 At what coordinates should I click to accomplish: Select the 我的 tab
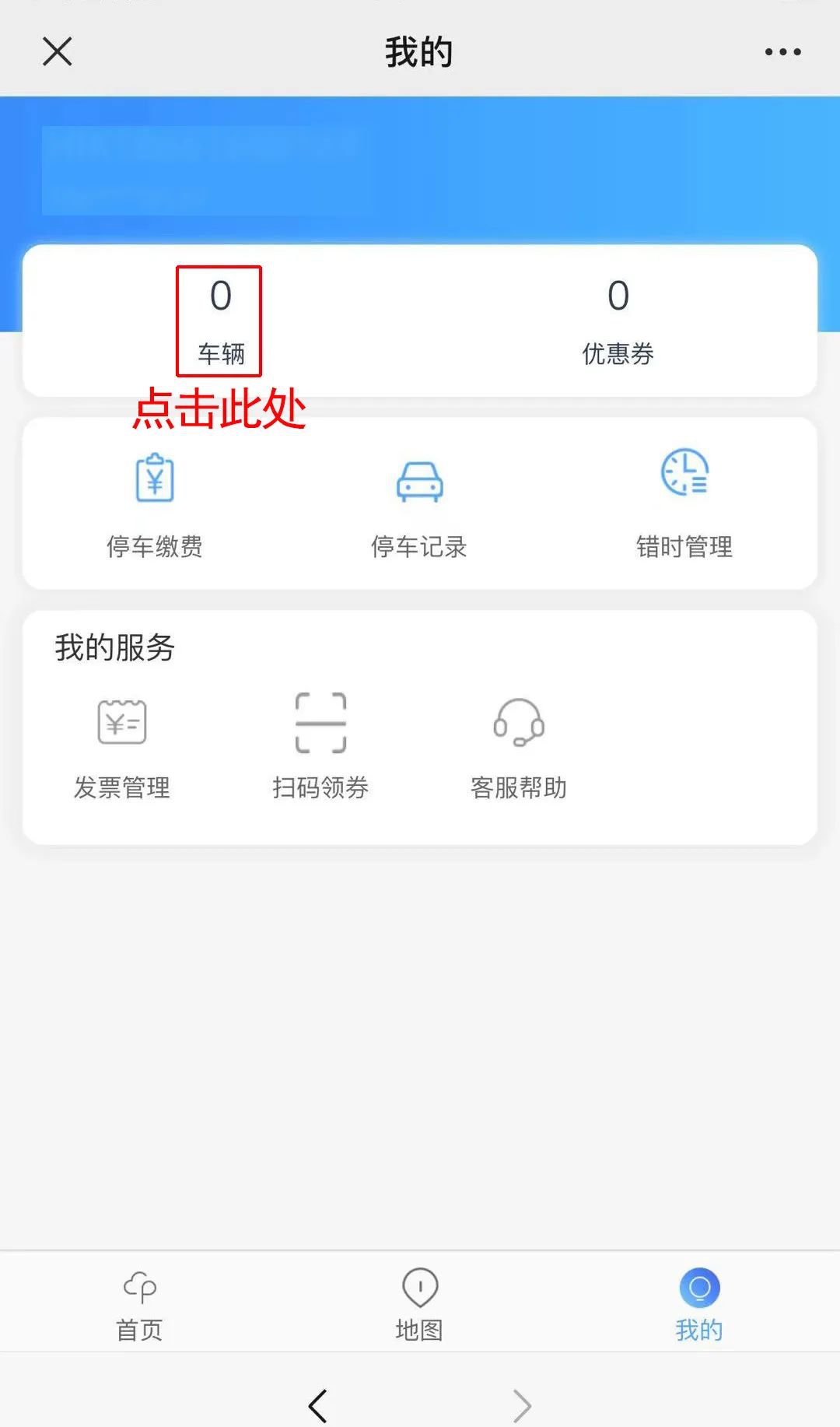point(699,1305)
